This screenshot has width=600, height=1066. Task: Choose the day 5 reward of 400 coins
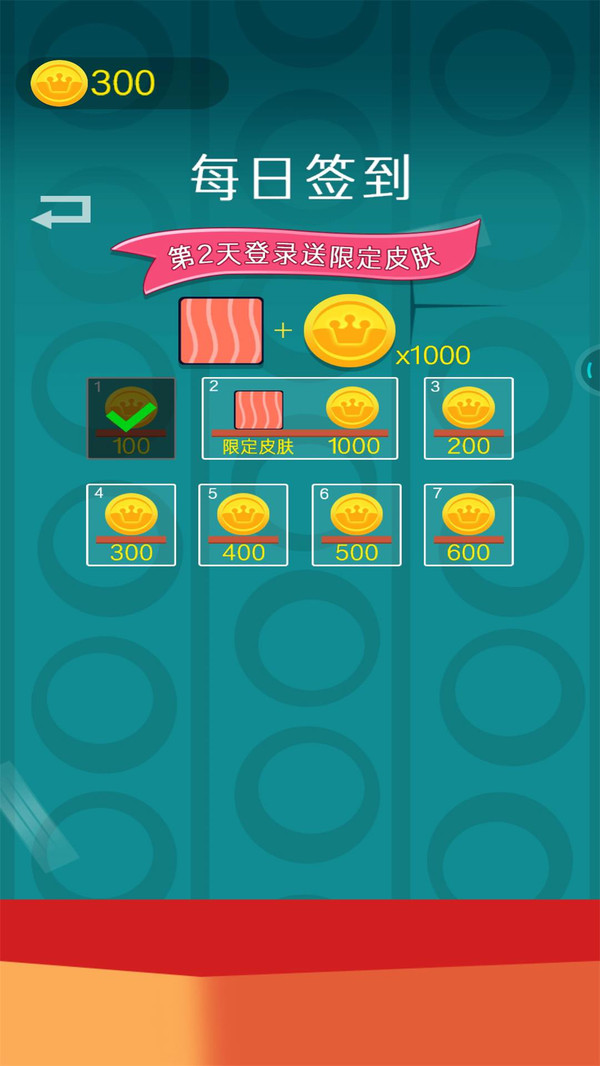point(243,525)
